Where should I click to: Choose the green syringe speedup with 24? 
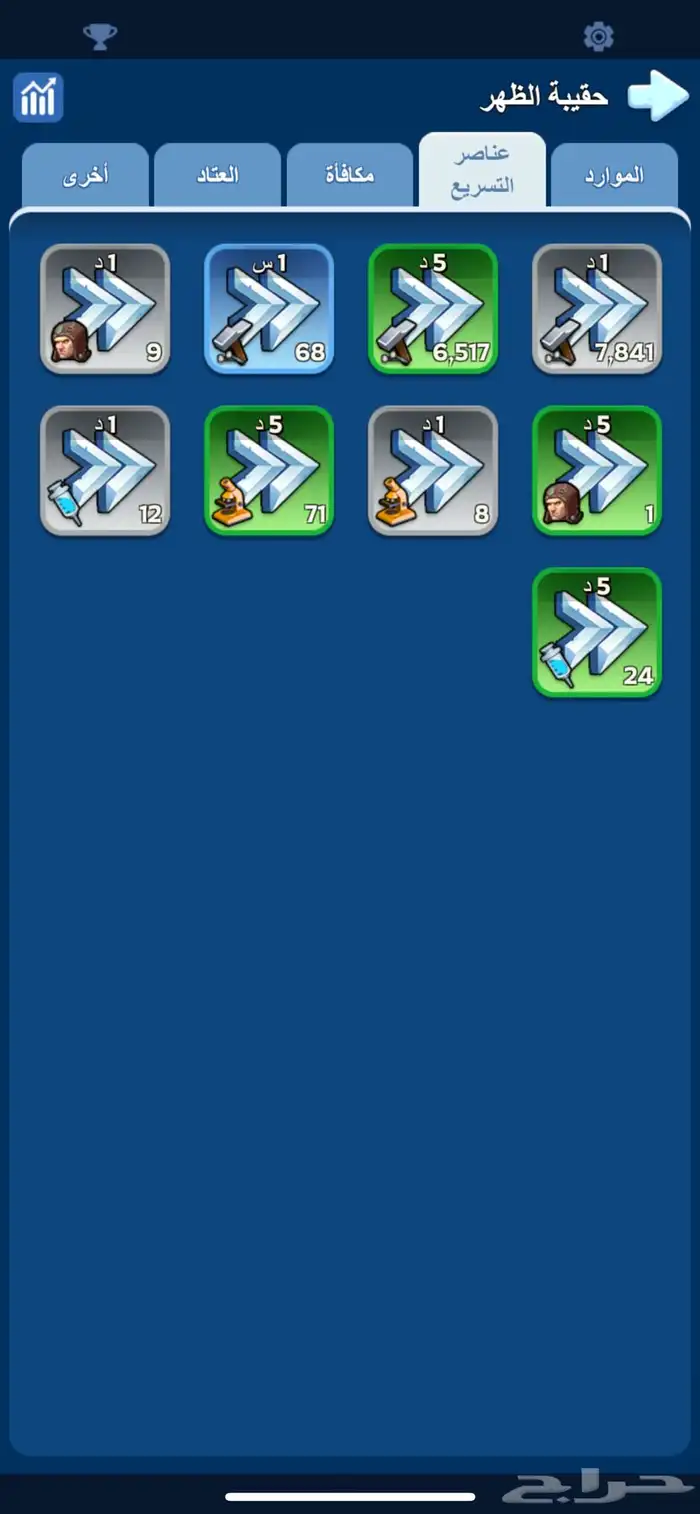[x=597, y=632]
